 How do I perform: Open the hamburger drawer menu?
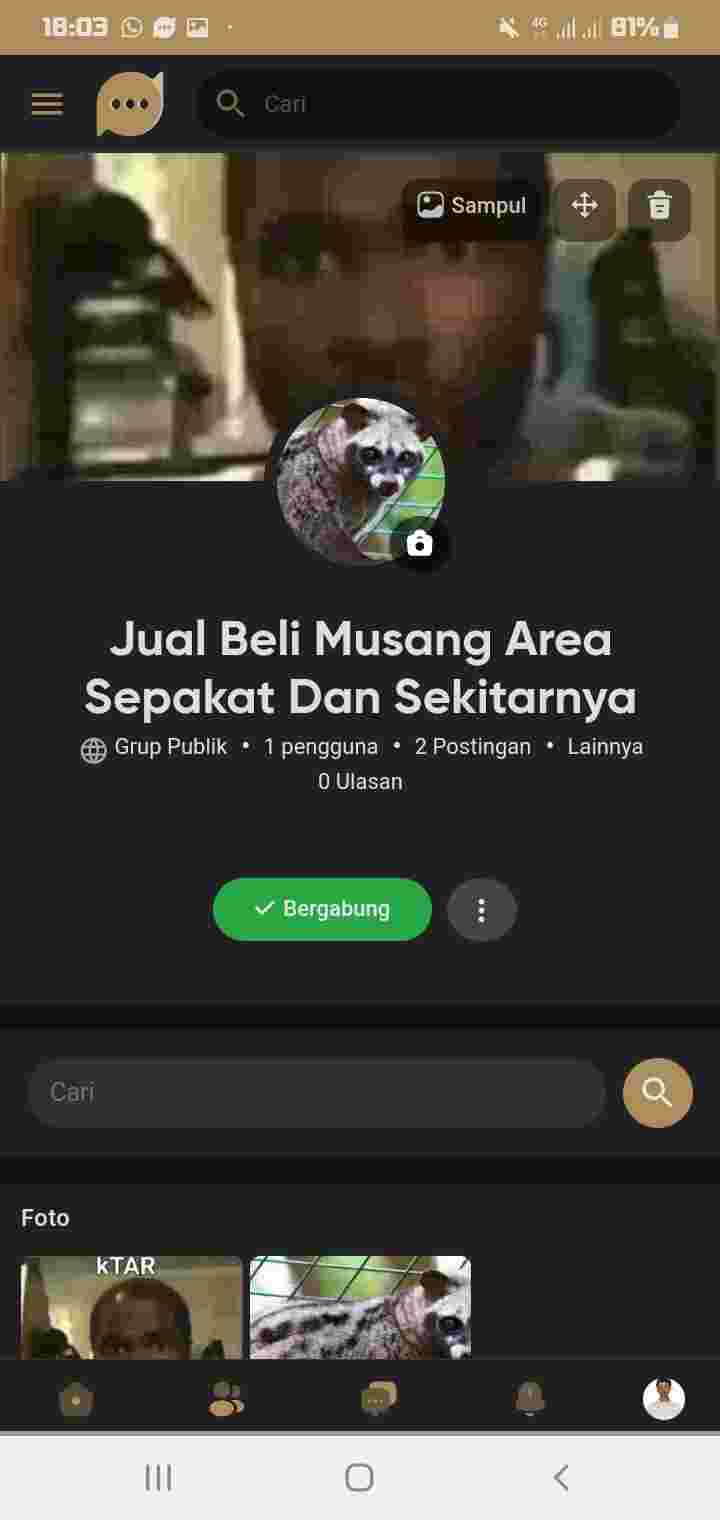pyautogui.click(x=47, y=104)
